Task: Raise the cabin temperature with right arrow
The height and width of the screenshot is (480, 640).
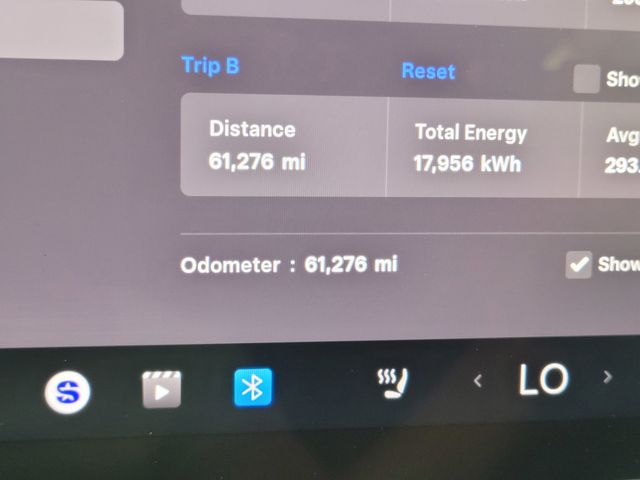Action: point(607,377)
